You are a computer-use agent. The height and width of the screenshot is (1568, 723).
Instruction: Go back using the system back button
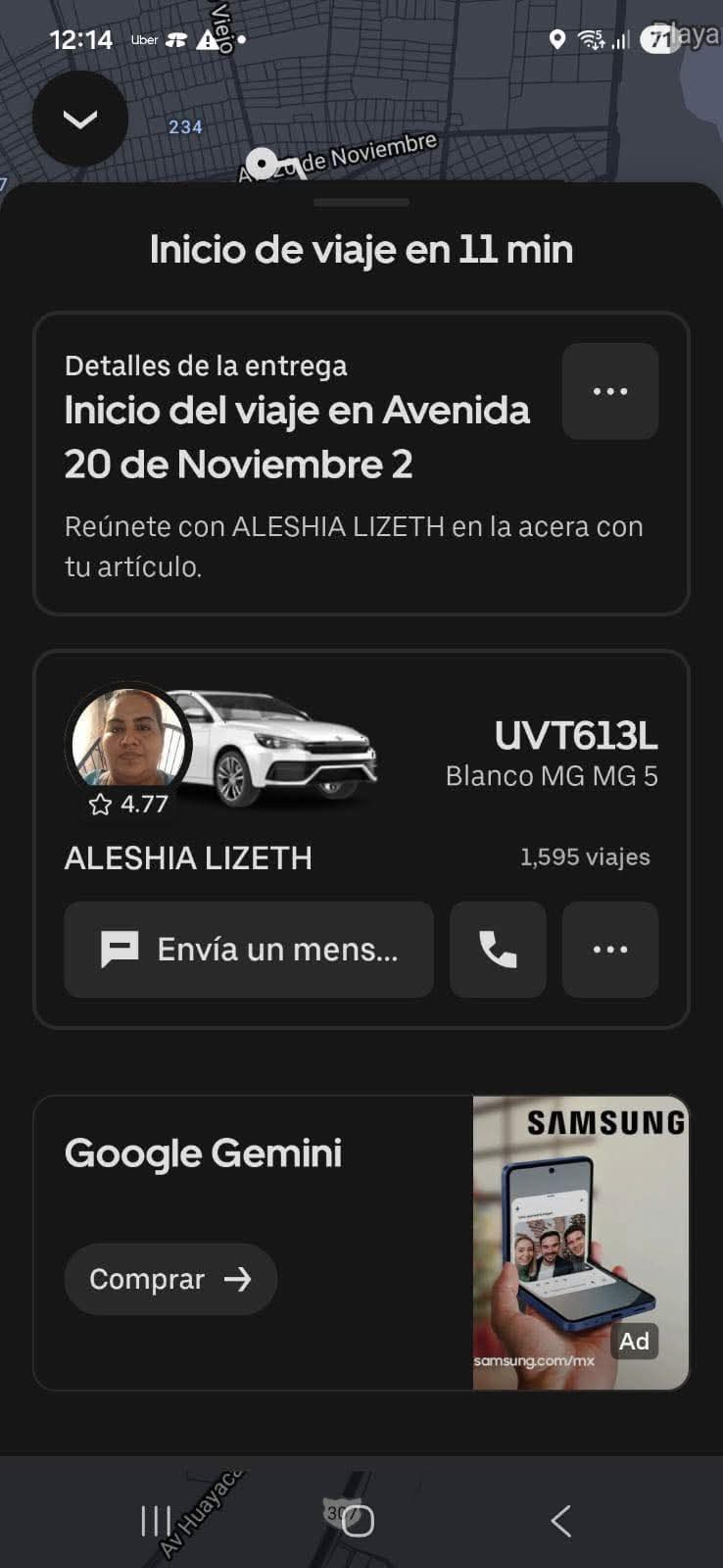560,1521
